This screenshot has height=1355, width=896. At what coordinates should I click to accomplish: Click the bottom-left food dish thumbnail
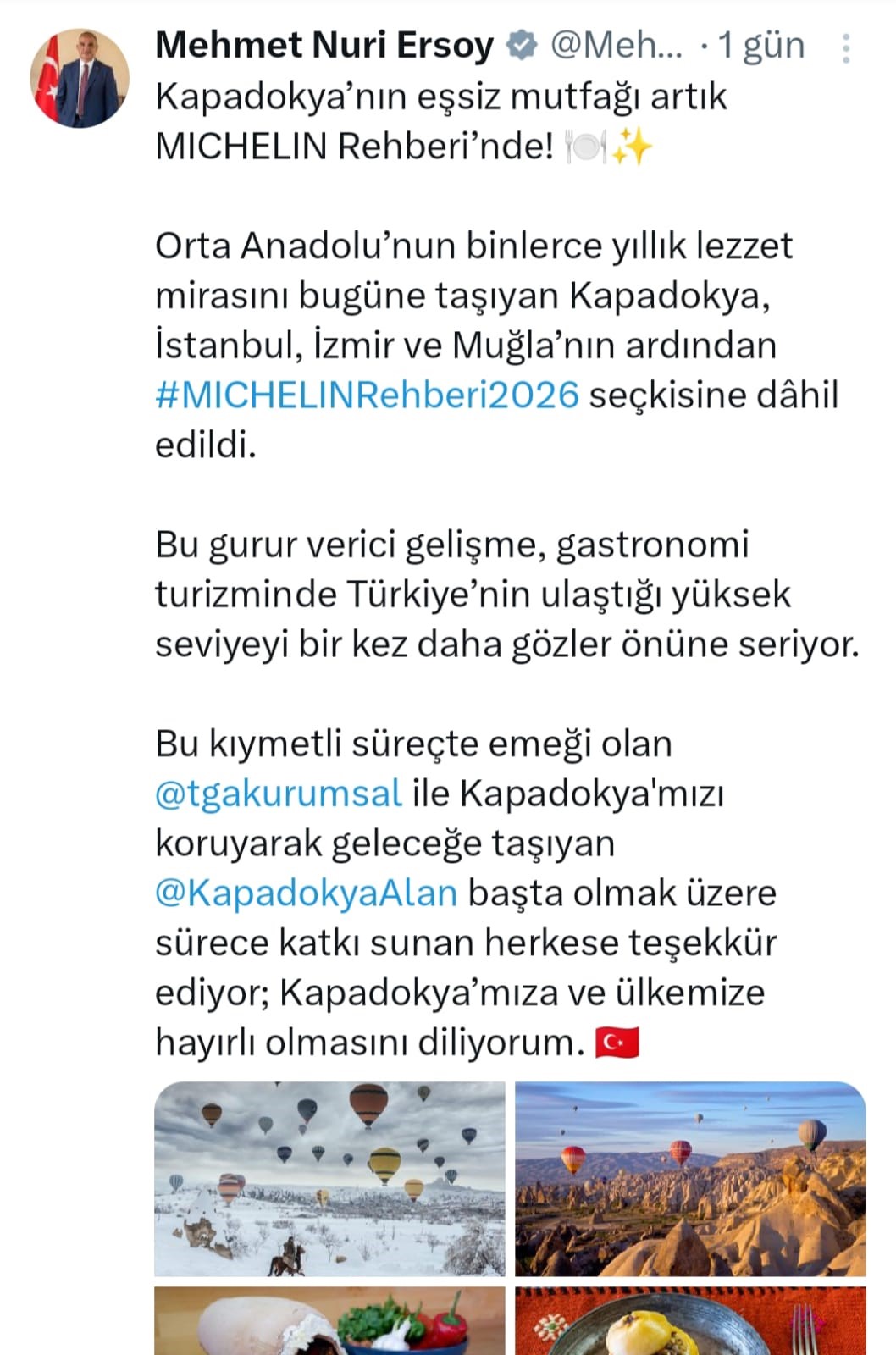(x=330, y=1325)
